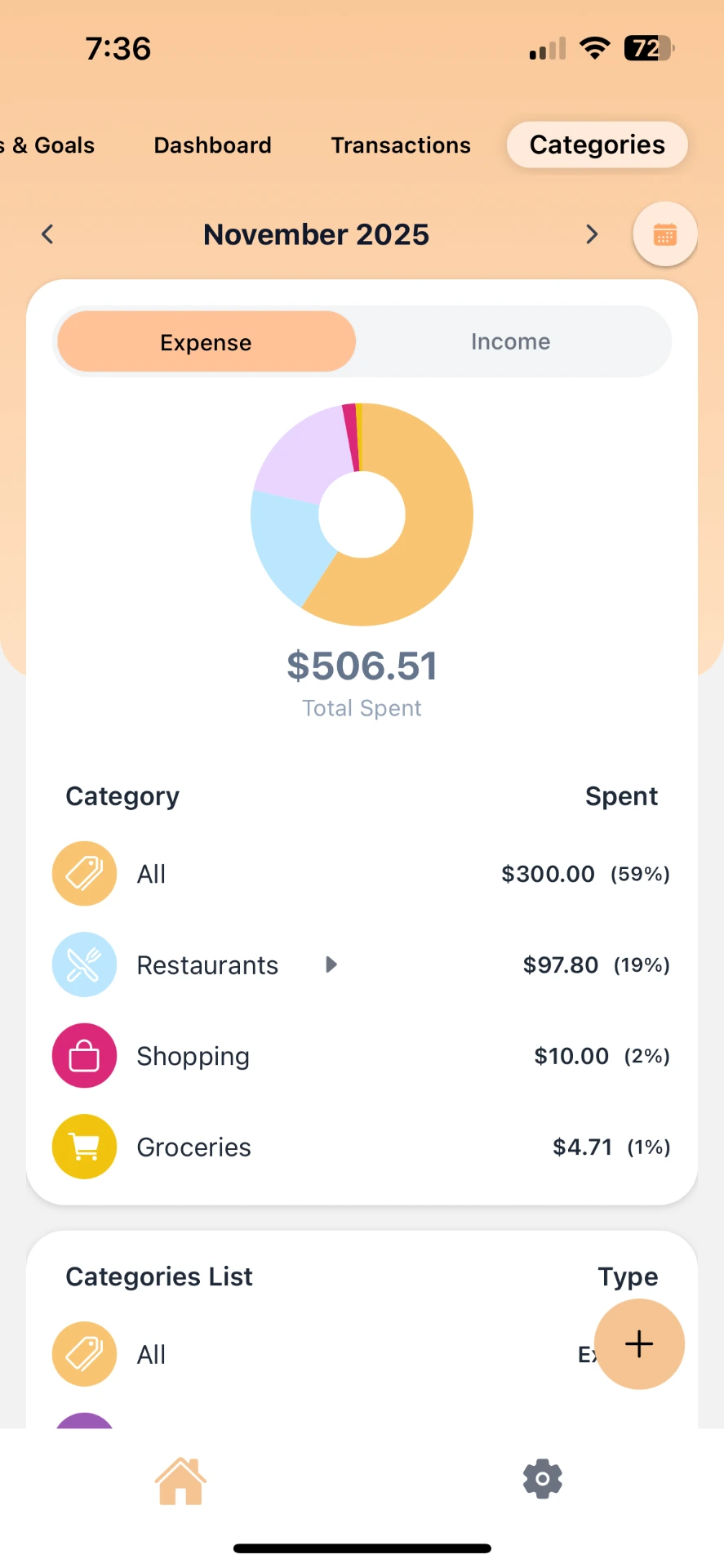Open the Dashboard tab
Image resolution: width=724 pixels, height=1568 pixels.
tap(212, 145)
